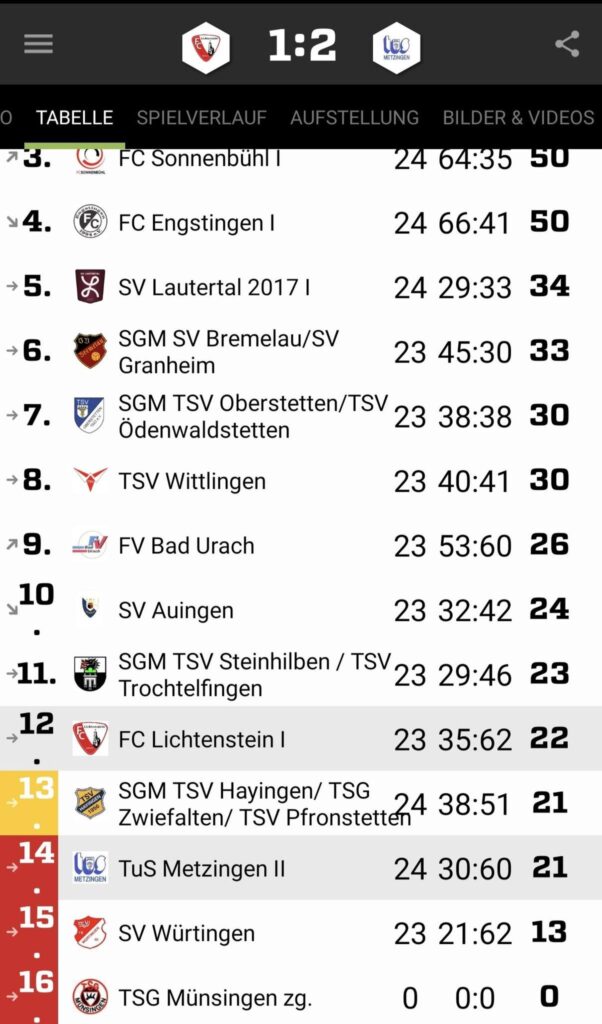Open SV Auingen team entry

click(x=301, y=610)
